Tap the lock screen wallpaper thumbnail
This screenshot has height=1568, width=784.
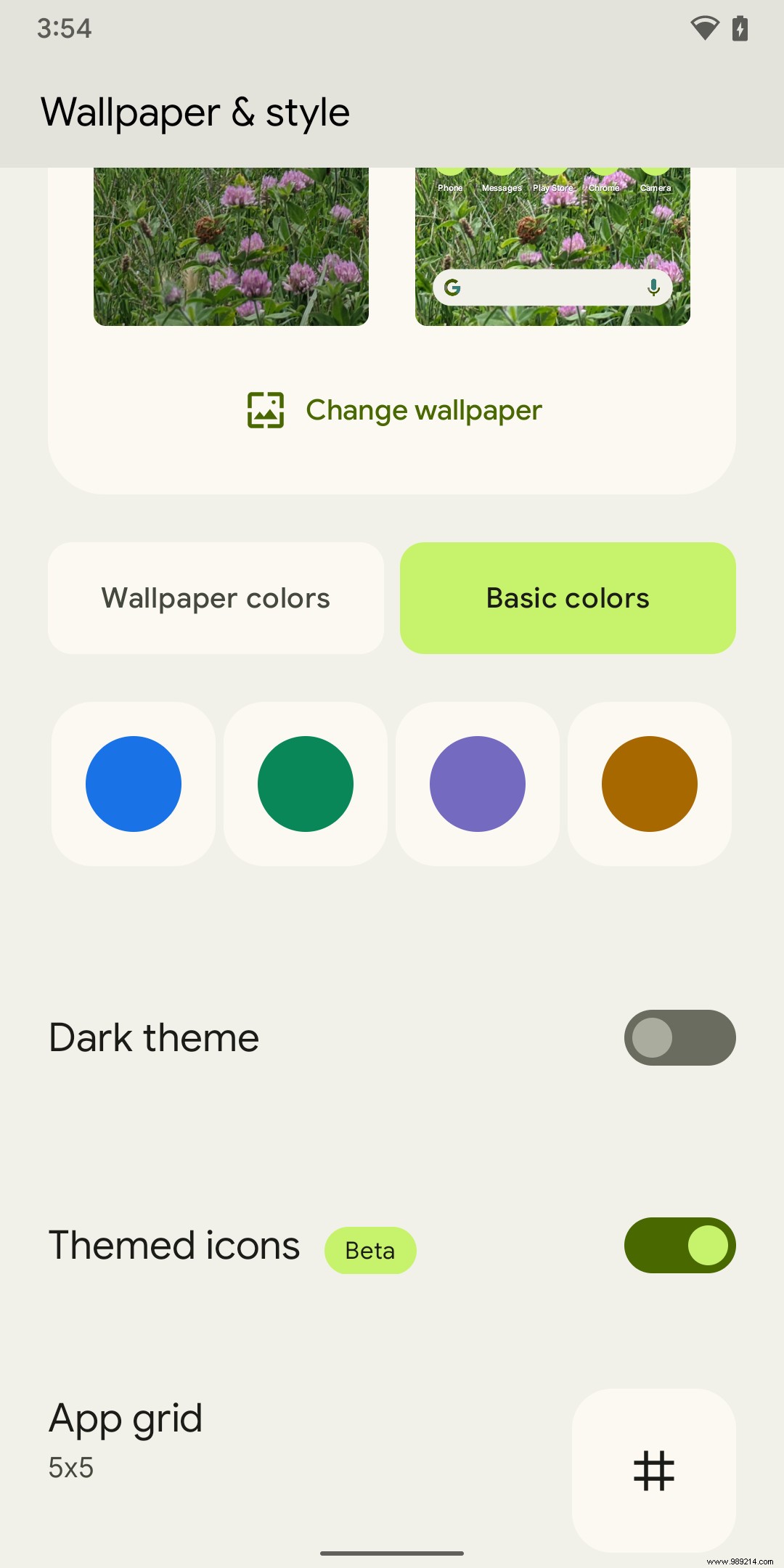232,245
